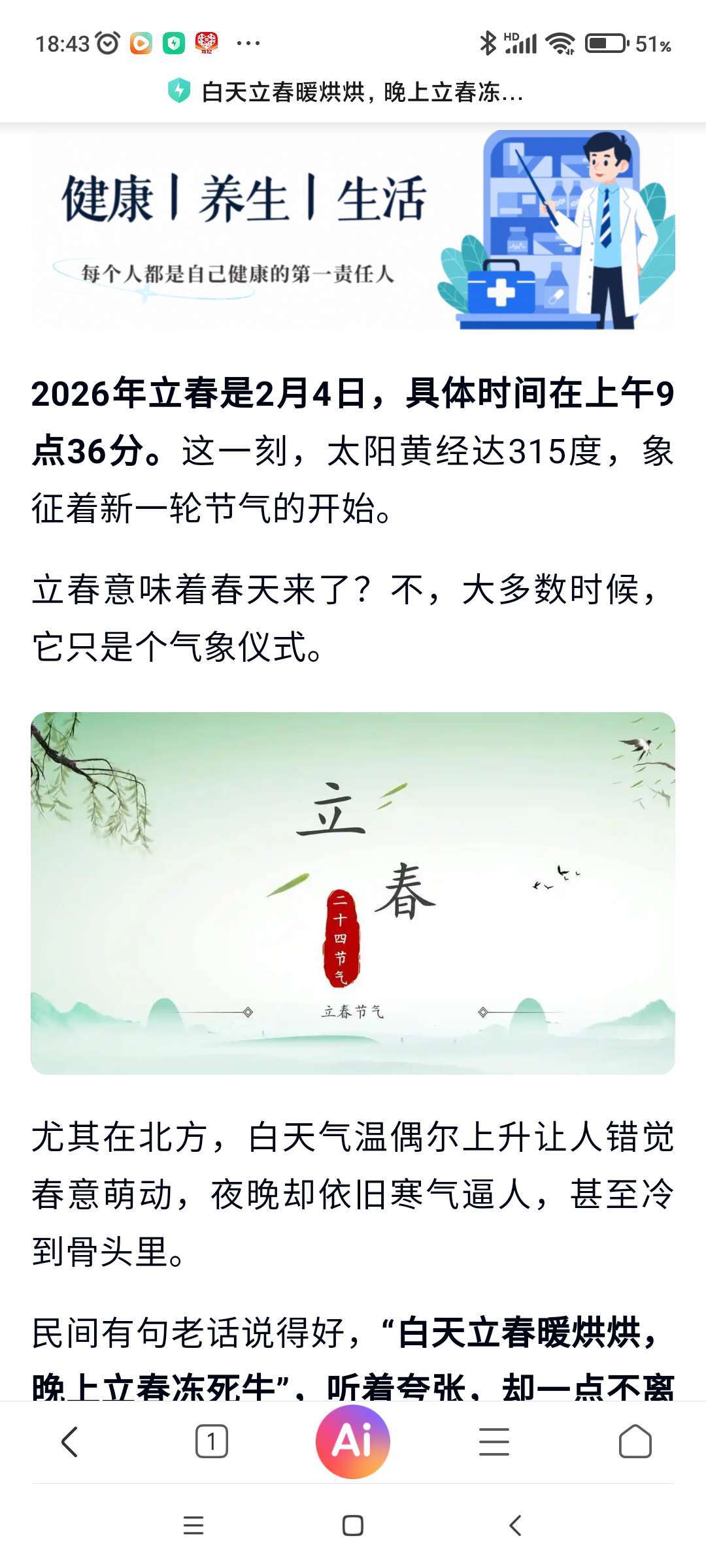Viewport: 706px width, 1568px height.
Task: Go back to the previous page
Action: click(70, 1441)
